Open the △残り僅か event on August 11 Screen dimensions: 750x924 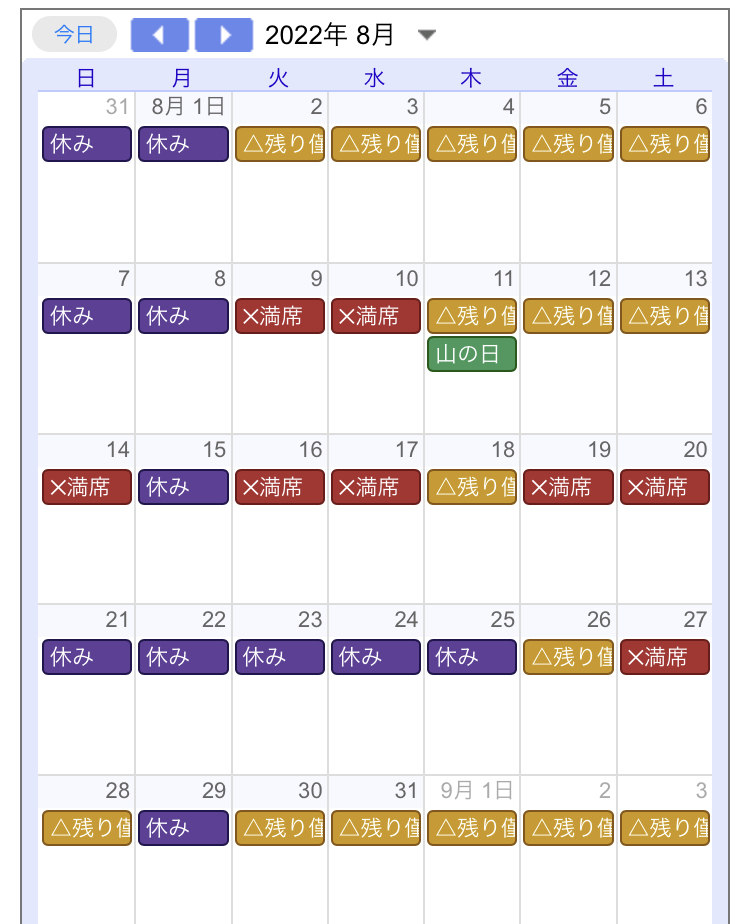(472, 316)
